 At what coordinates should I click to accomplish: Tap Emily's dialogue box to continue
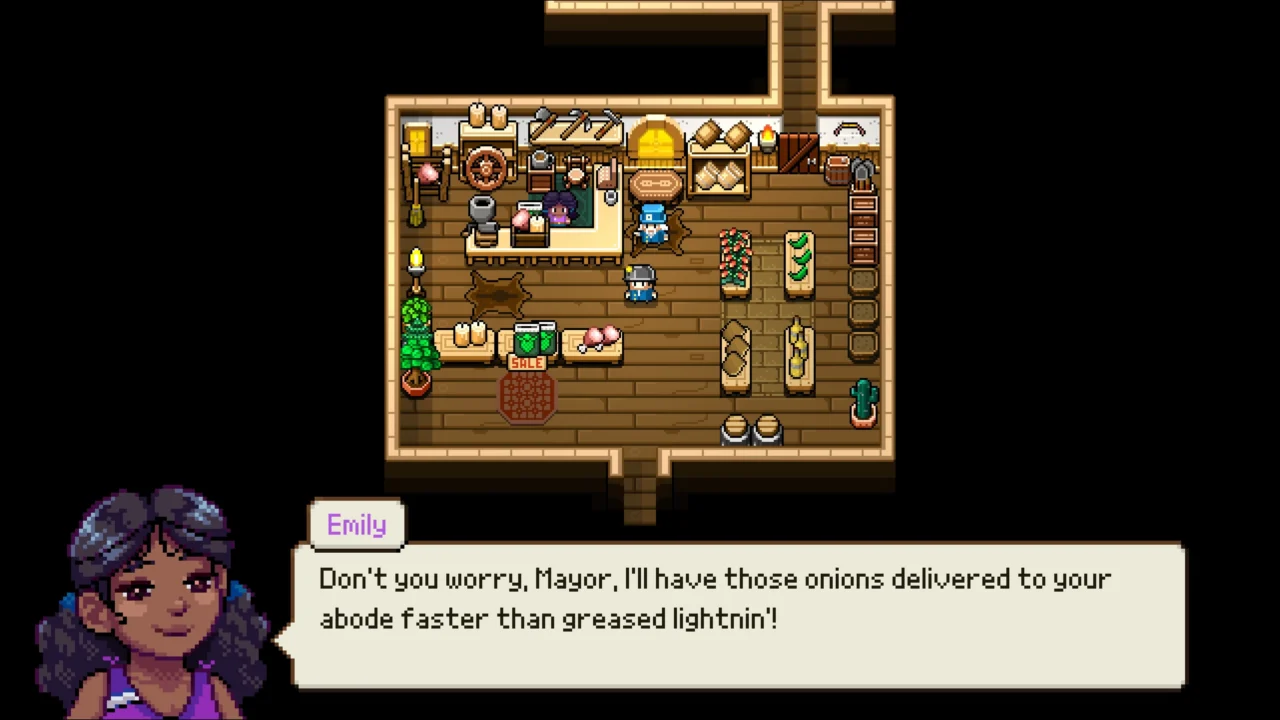coord(738,615)
